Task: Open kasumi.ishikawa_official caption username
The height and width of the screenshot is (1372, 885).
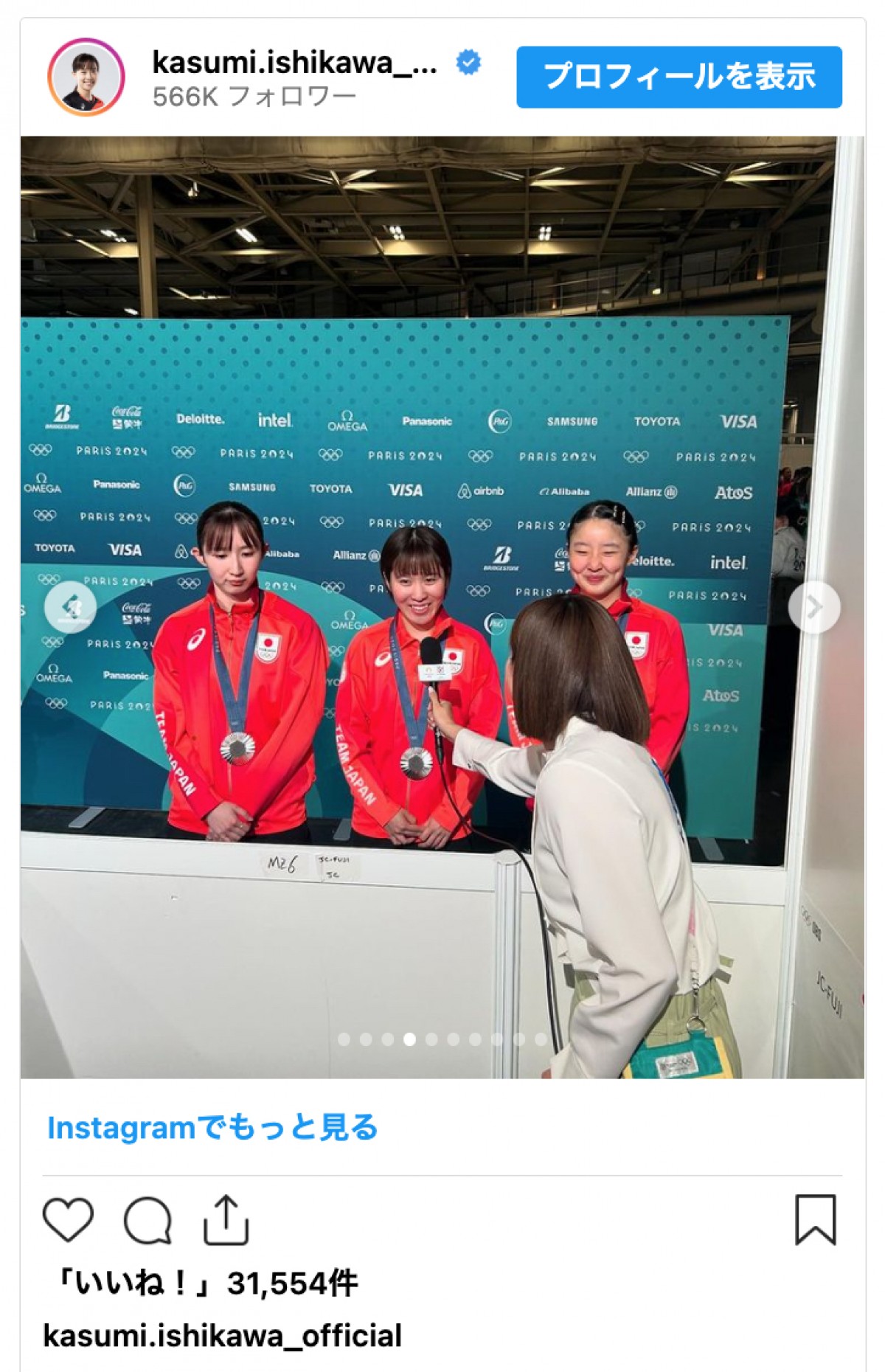Action: point(222,1336)
